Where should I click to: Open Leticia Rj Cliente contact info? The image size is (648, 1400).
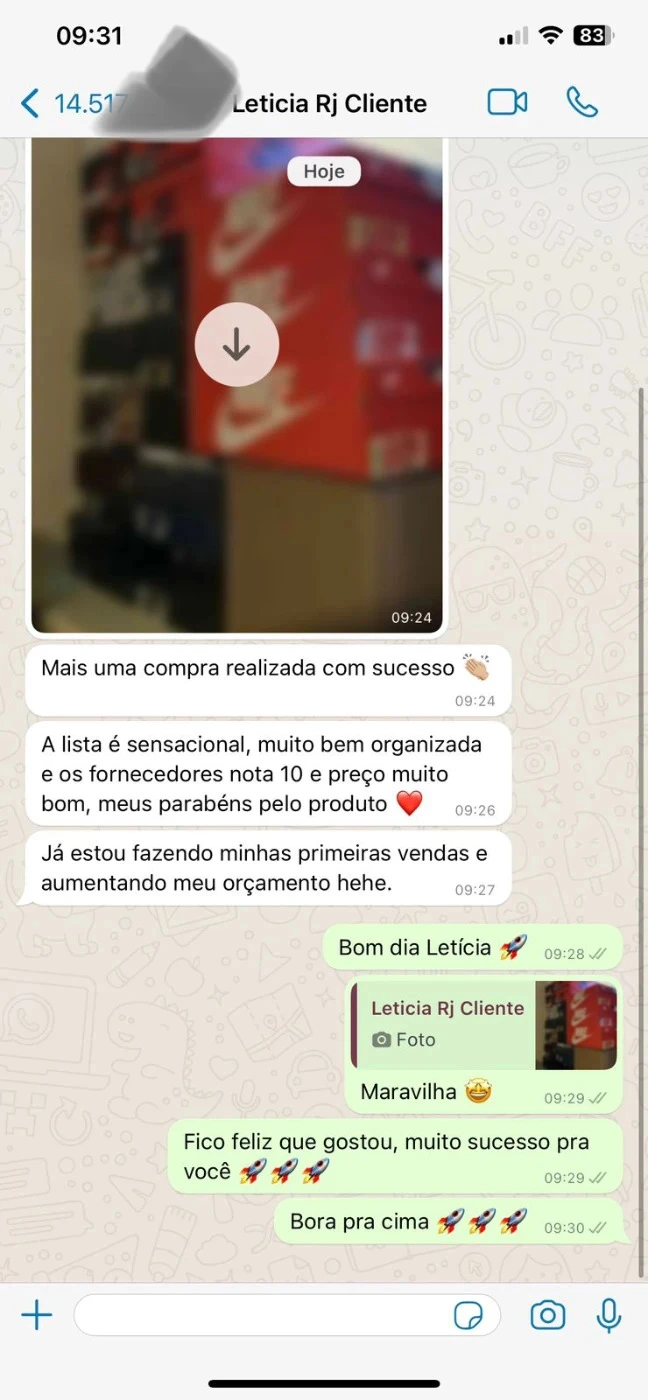(x=329, y=103)
